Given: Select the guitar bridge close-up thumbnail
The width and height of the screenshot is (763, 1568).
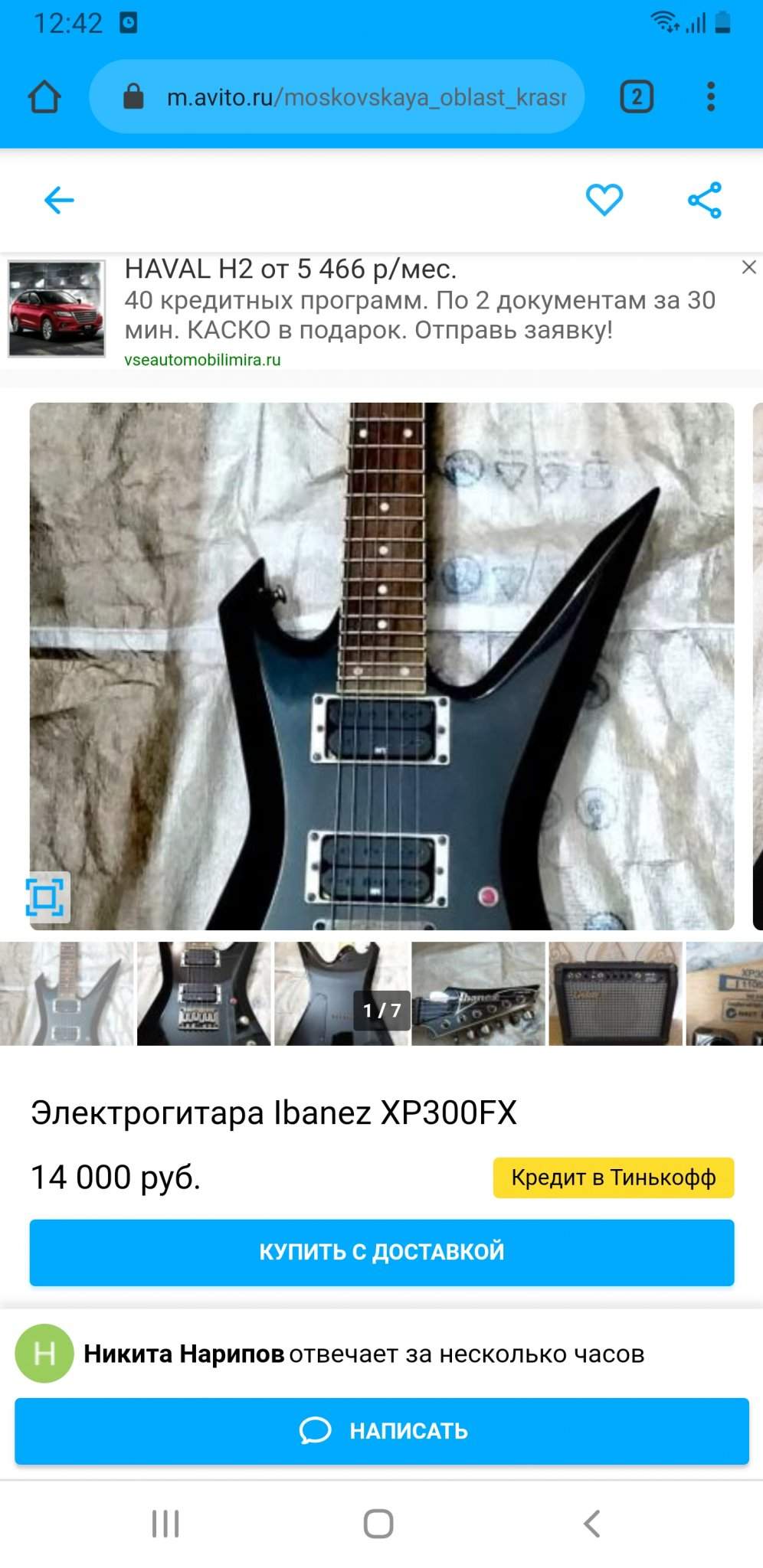Looking at the screenshot, I should coord(203,993).
